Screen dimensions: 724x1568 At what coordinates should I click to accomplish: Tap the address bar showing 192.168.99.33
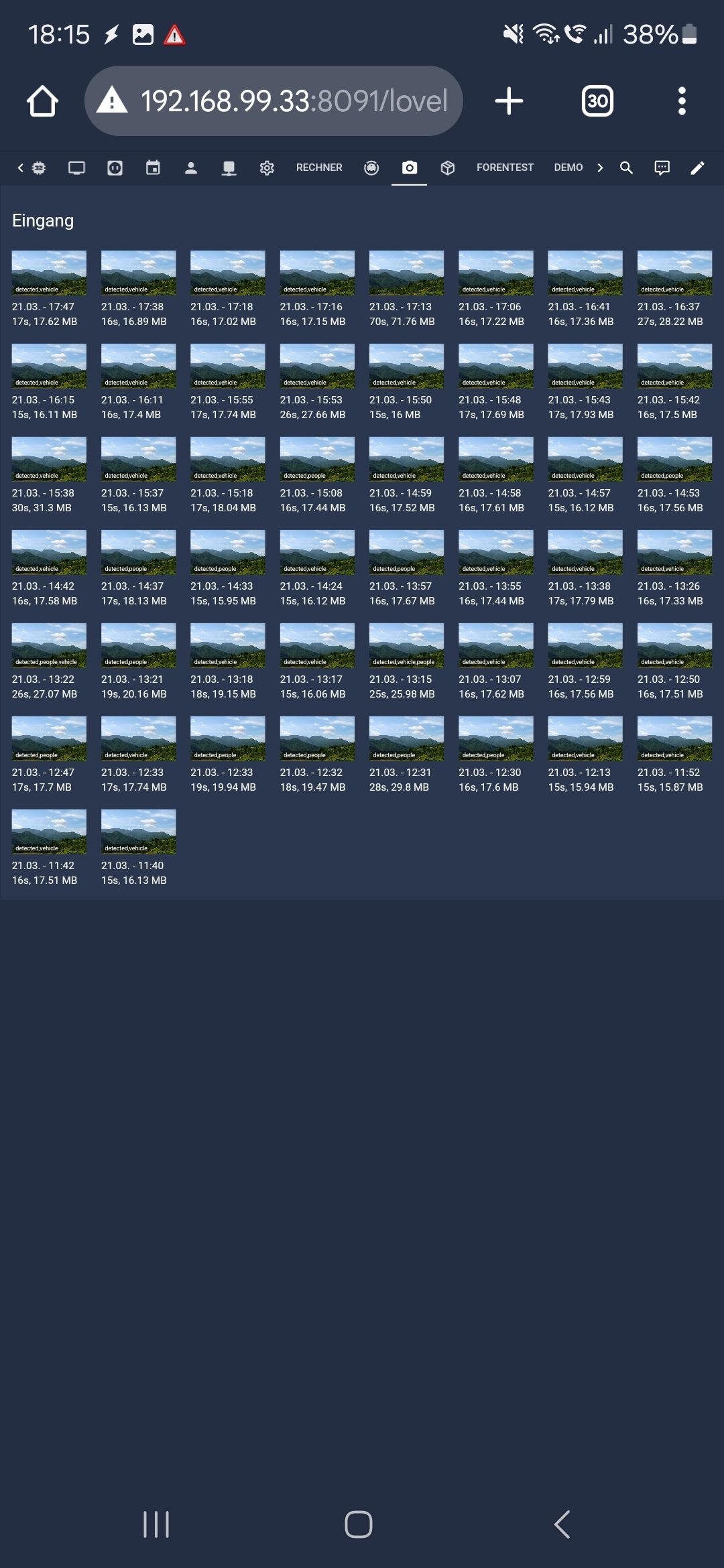coord(274,101)
